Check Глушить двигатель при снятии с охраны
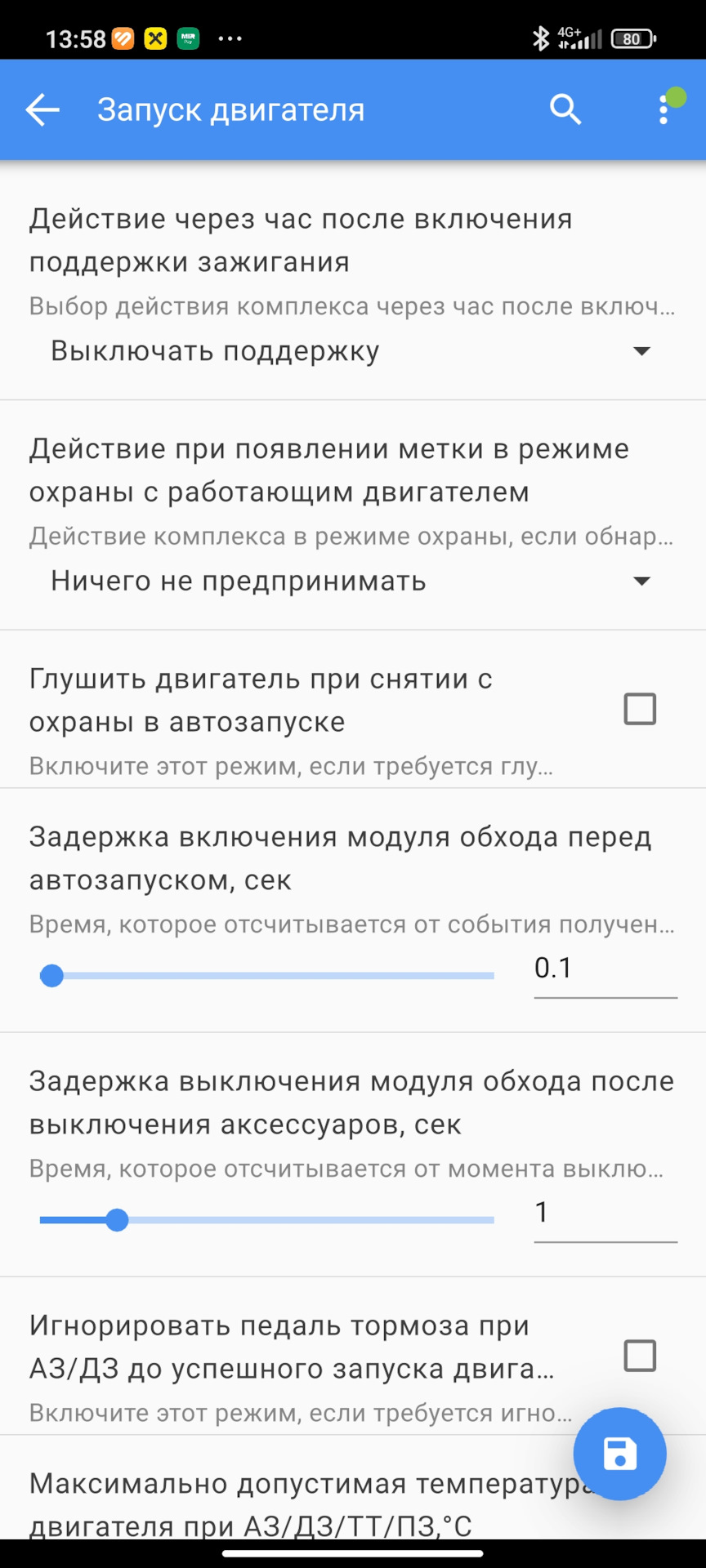 click(x=639, y=709)
